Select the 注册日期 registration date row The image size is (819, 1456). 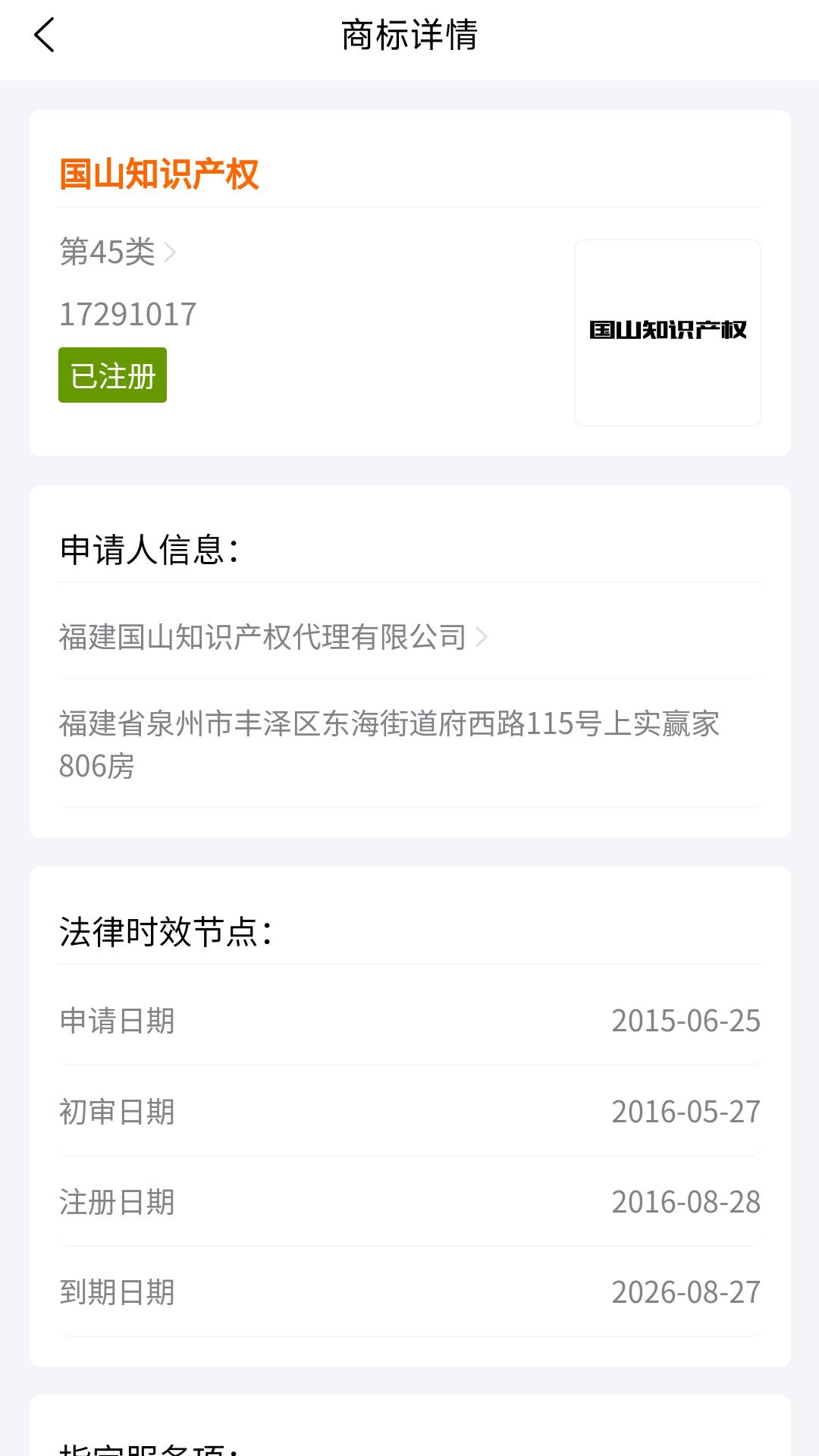(x=117, y=1202)
